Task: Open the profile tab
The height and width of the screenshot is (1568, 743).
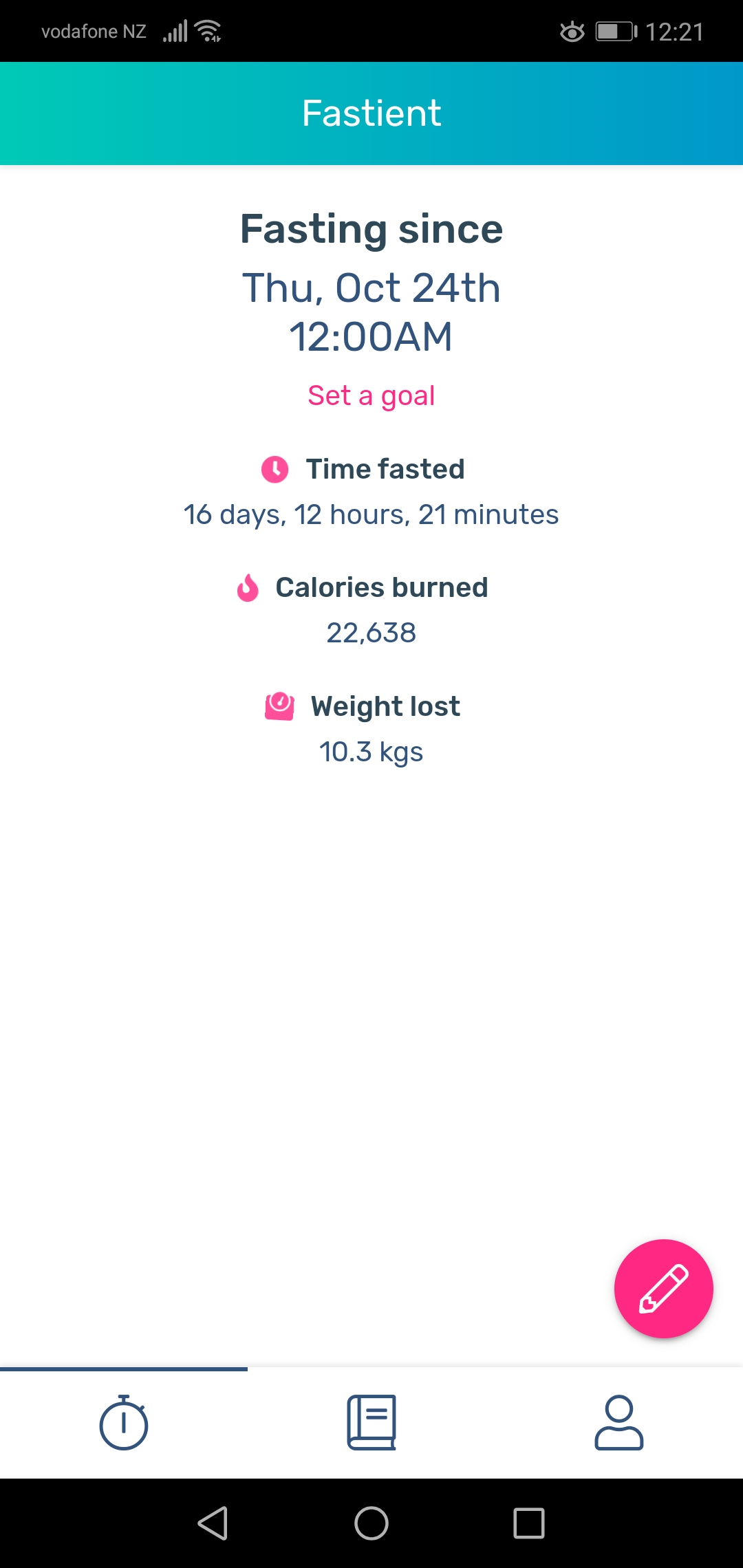Action: pos(619,1422)
